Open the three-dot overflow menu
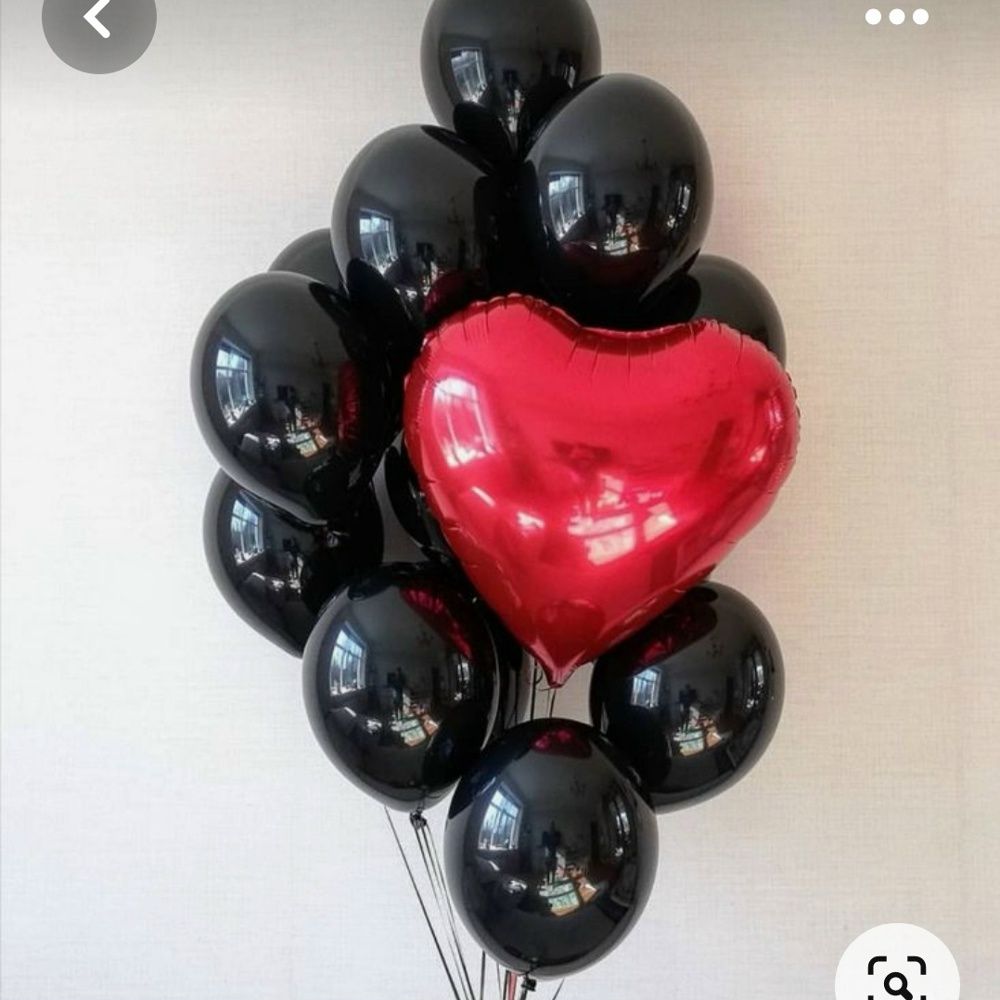 click(x=896, y=16)
